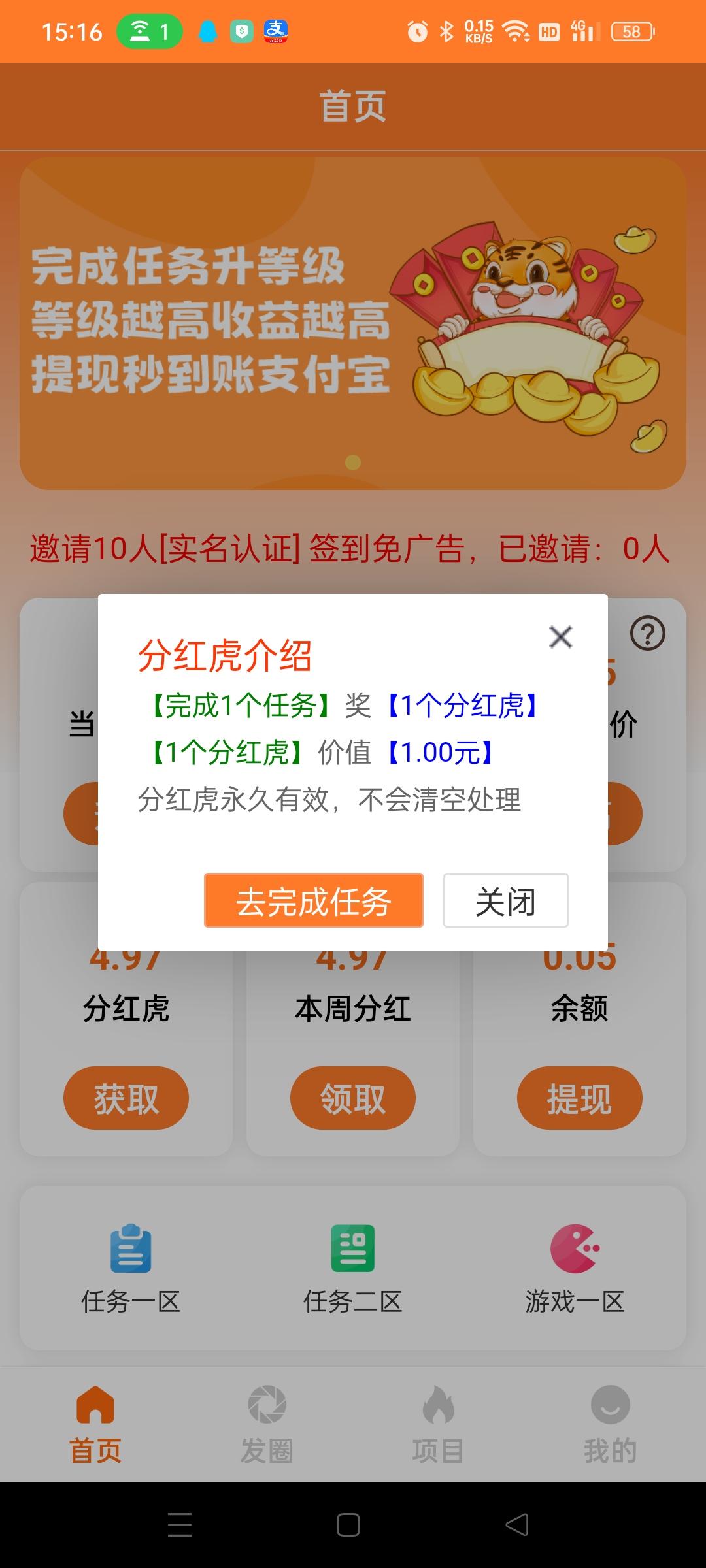This screenshot has height=1568, width=706.
Task: Tap the system home button
Action: [x=348, y=1525]
